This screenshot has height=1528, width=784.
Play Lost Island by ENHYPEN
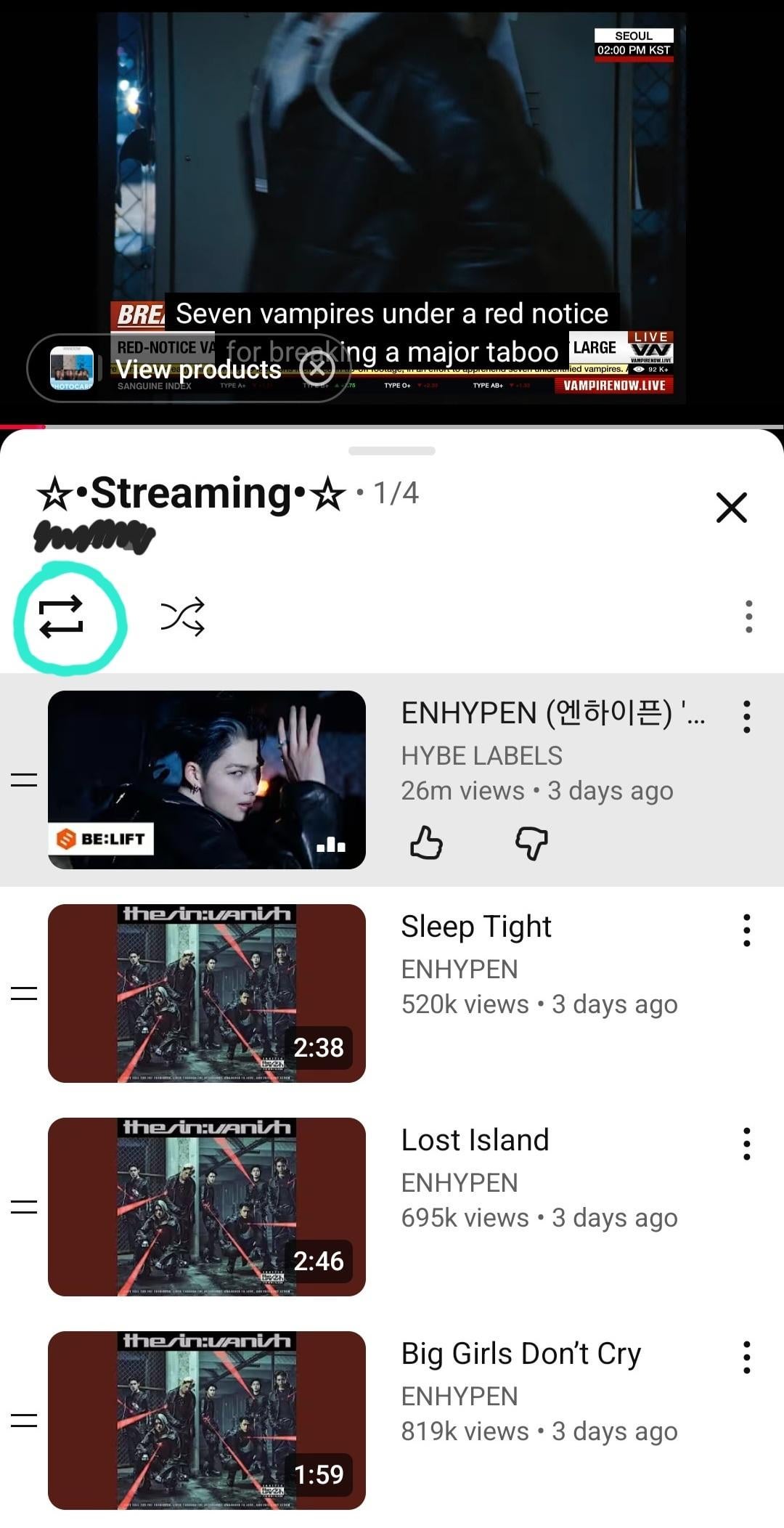(x=207, y=1206)
